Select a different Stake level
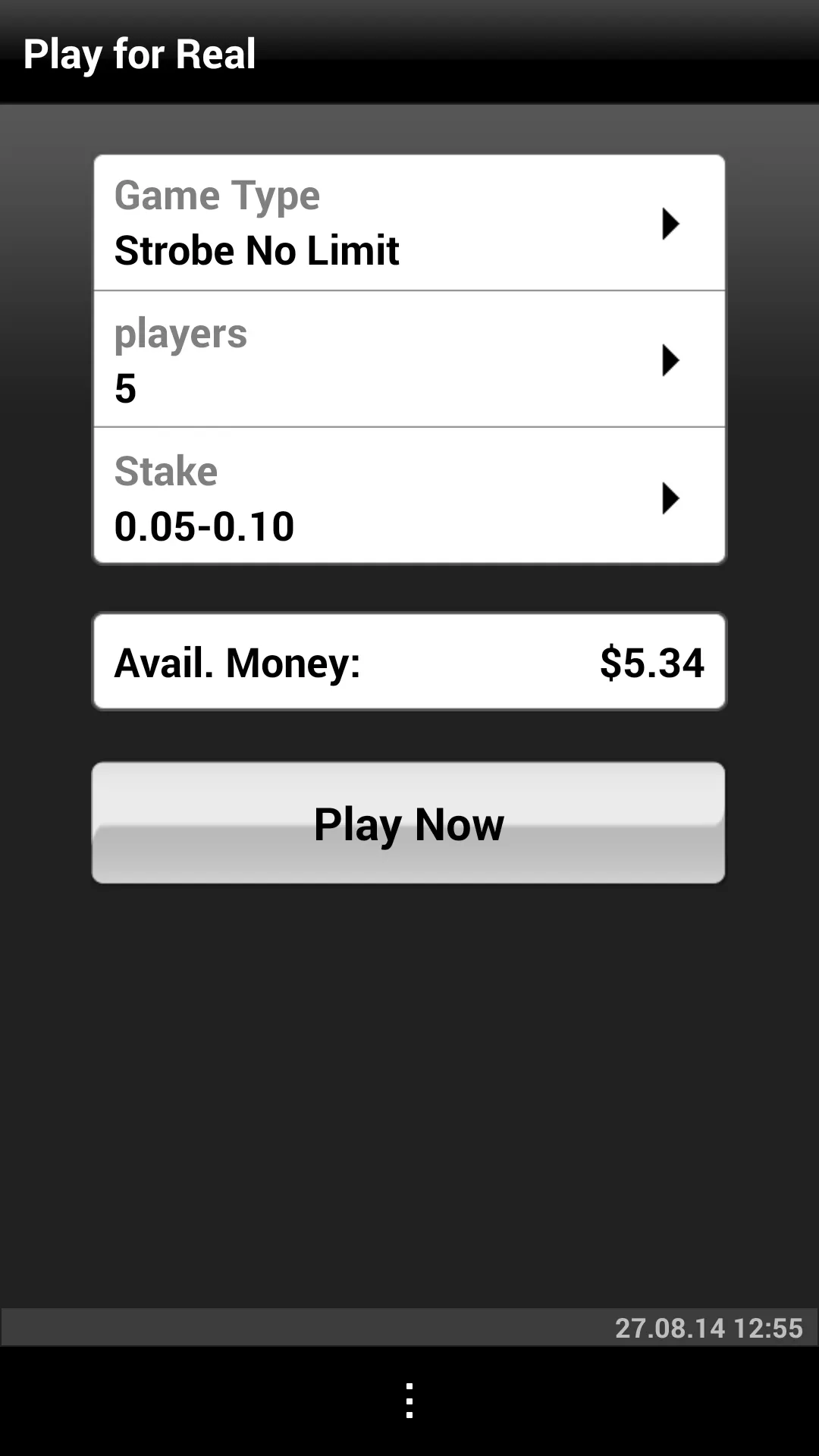 coord(409,497)
